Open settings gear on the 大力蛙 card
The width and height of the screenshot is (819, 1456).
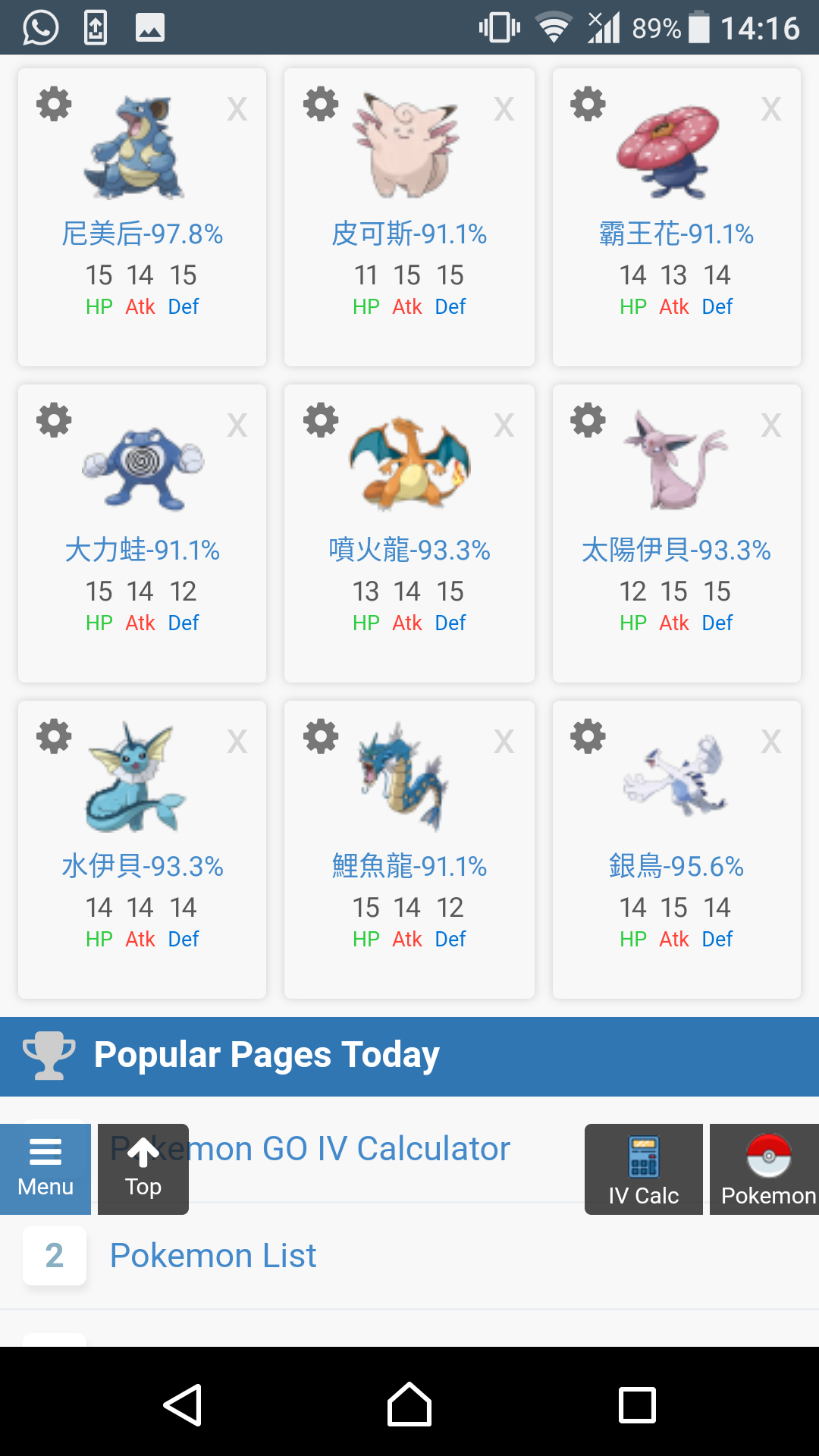pyautogui.click(x=54, y=420)
